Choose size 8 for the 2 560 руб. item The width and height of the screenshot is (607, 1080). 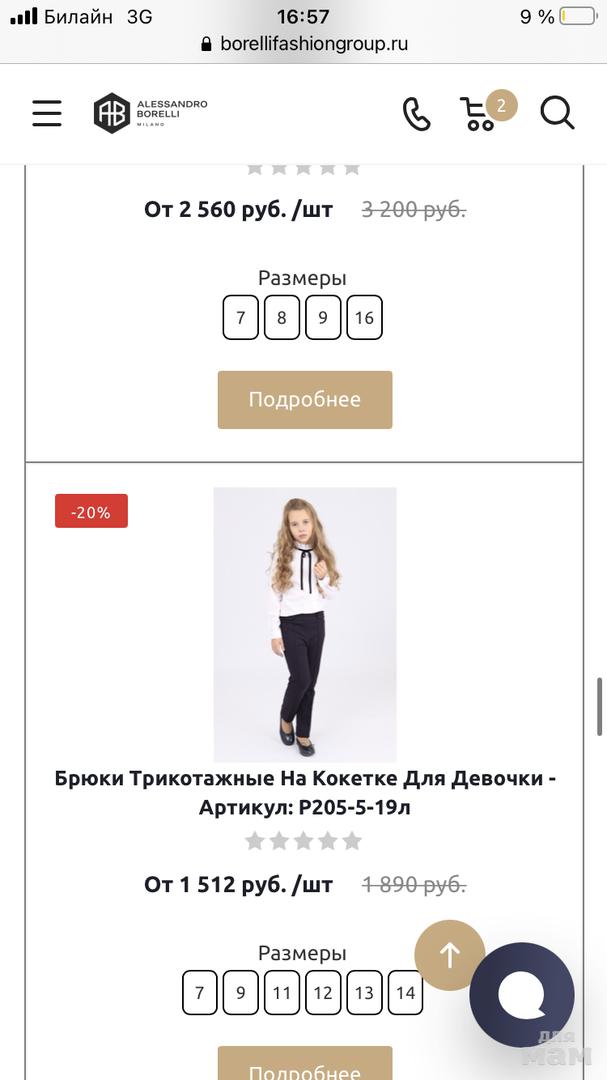[x=282, y=318]
